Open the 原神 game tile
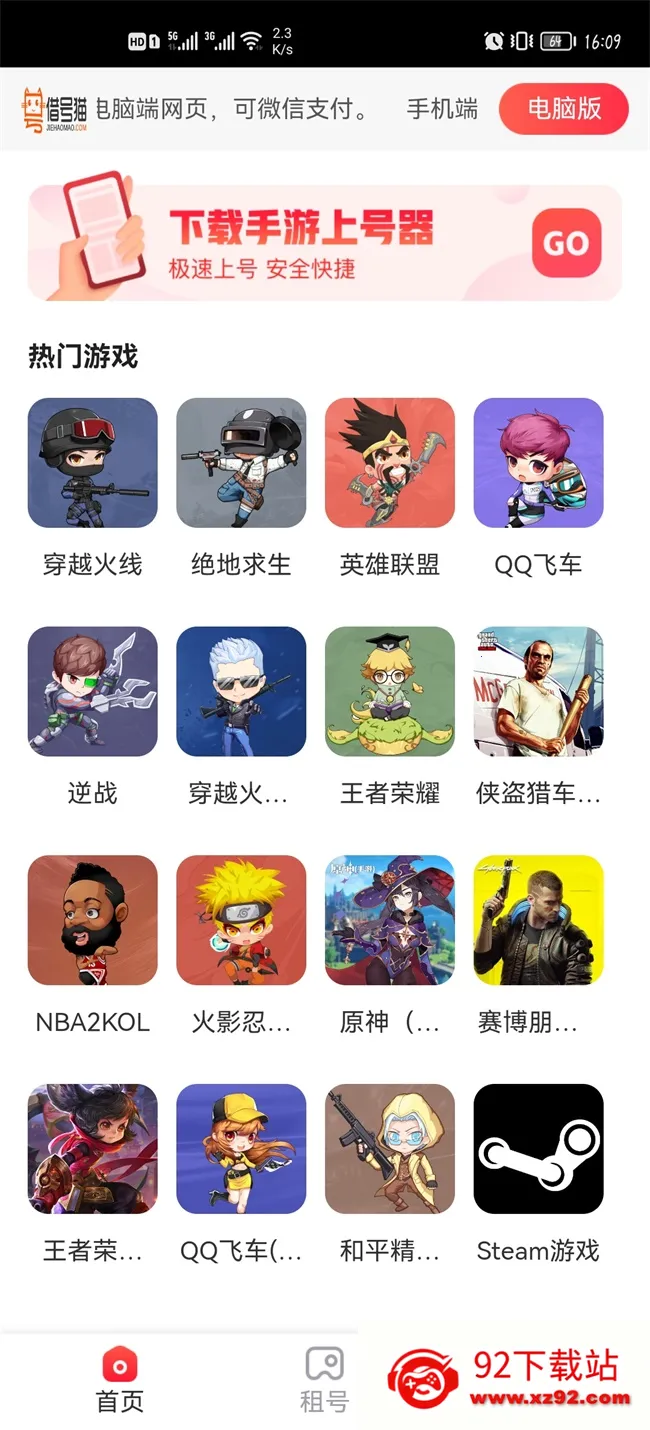650x1430 pixels. [x=390, y=920]
